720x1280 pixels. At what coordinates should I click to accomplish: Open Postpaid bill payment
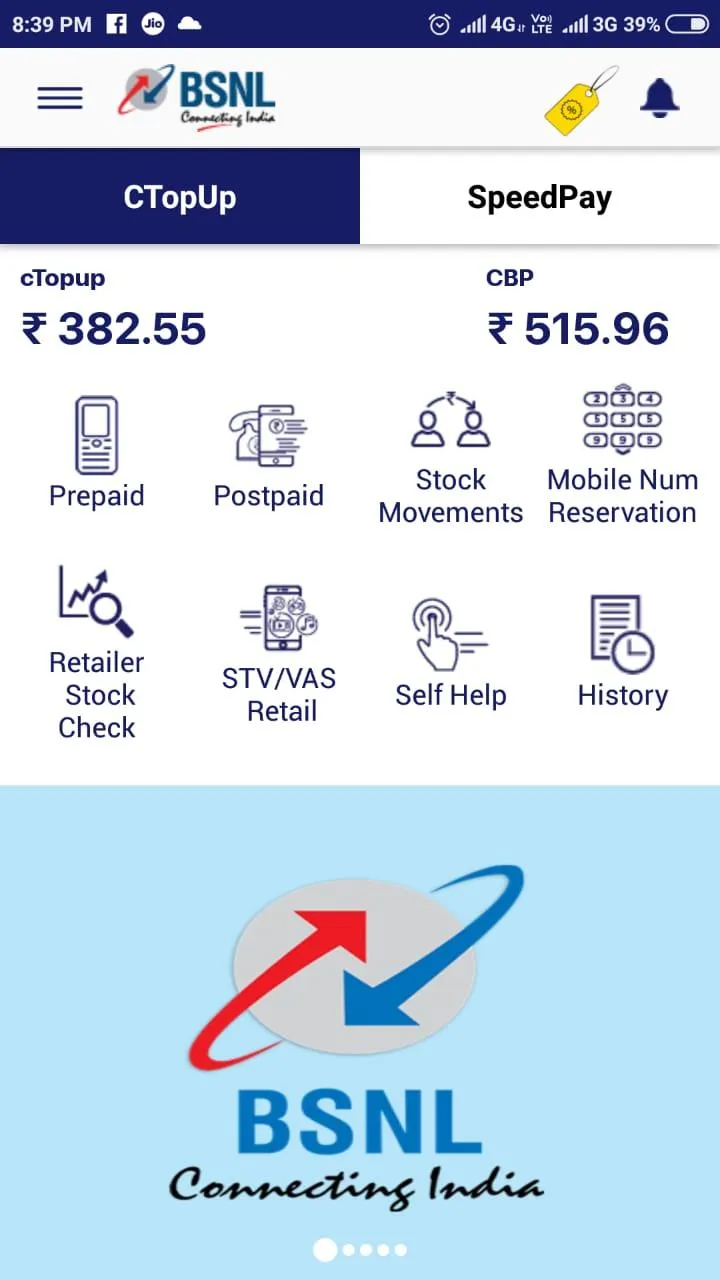(x=268, y=452)
